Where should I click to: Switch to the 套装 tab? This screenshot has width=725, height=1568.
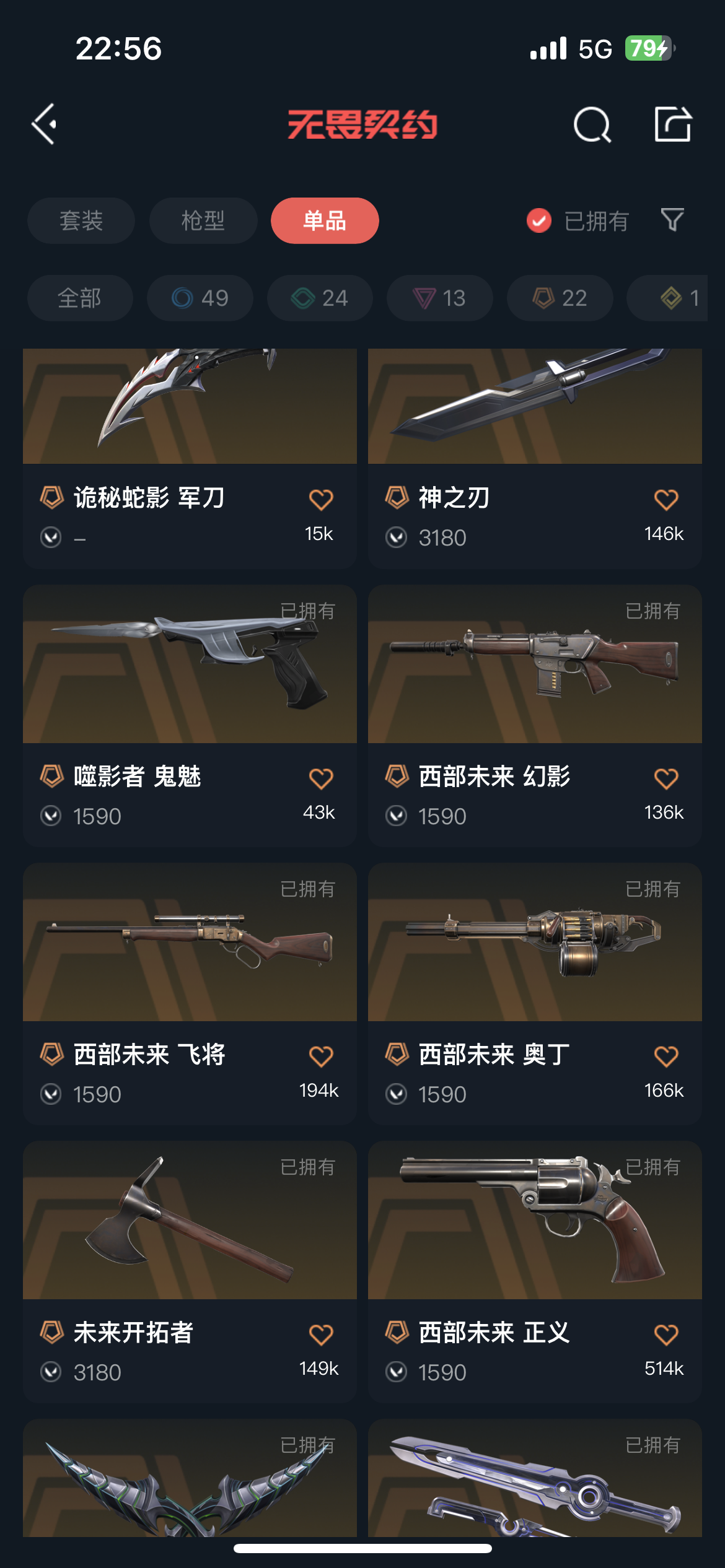pyautogui.click(x=81, y=220)
